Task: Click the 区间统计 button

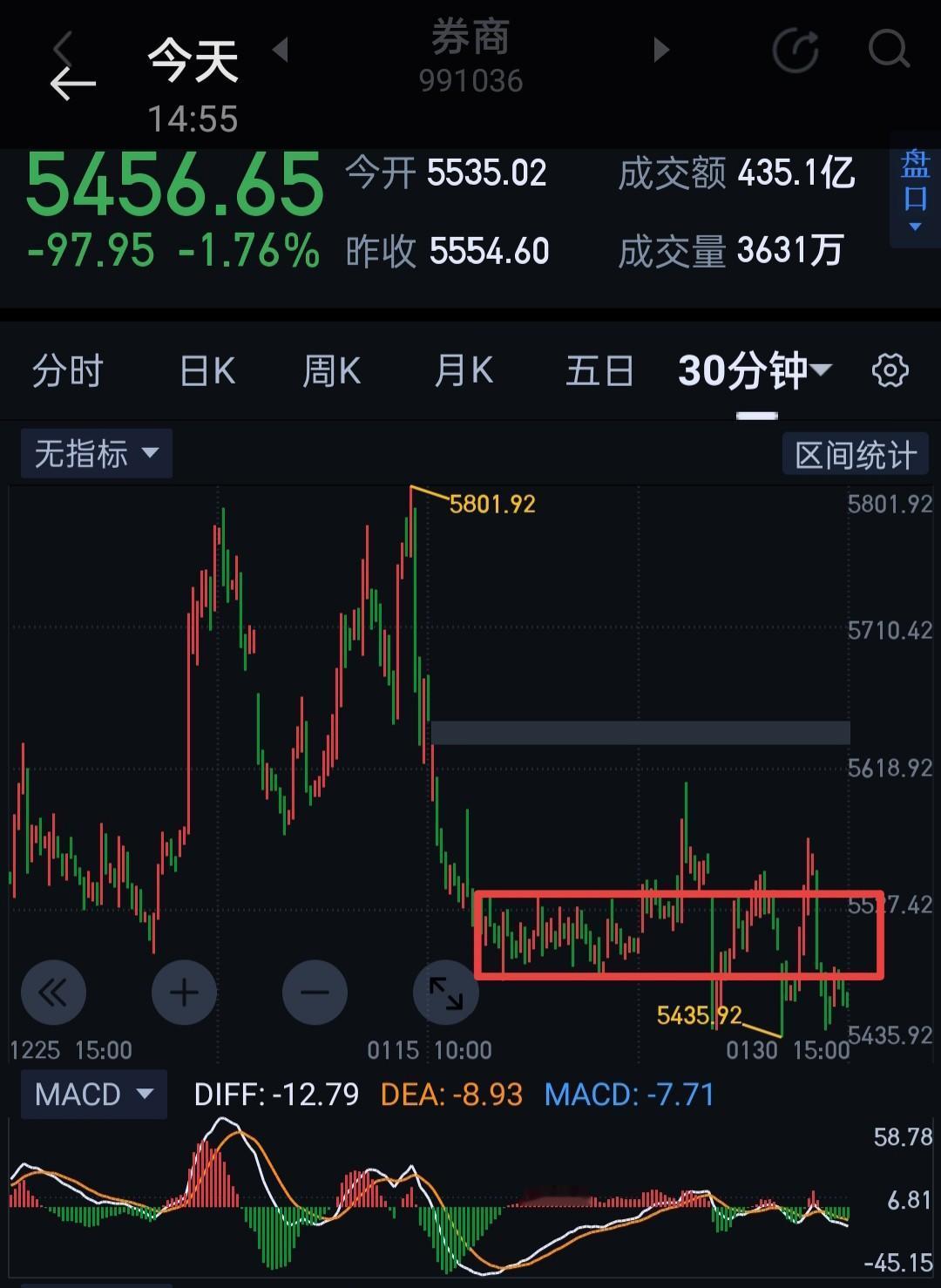Action: [x=855, y=453]
